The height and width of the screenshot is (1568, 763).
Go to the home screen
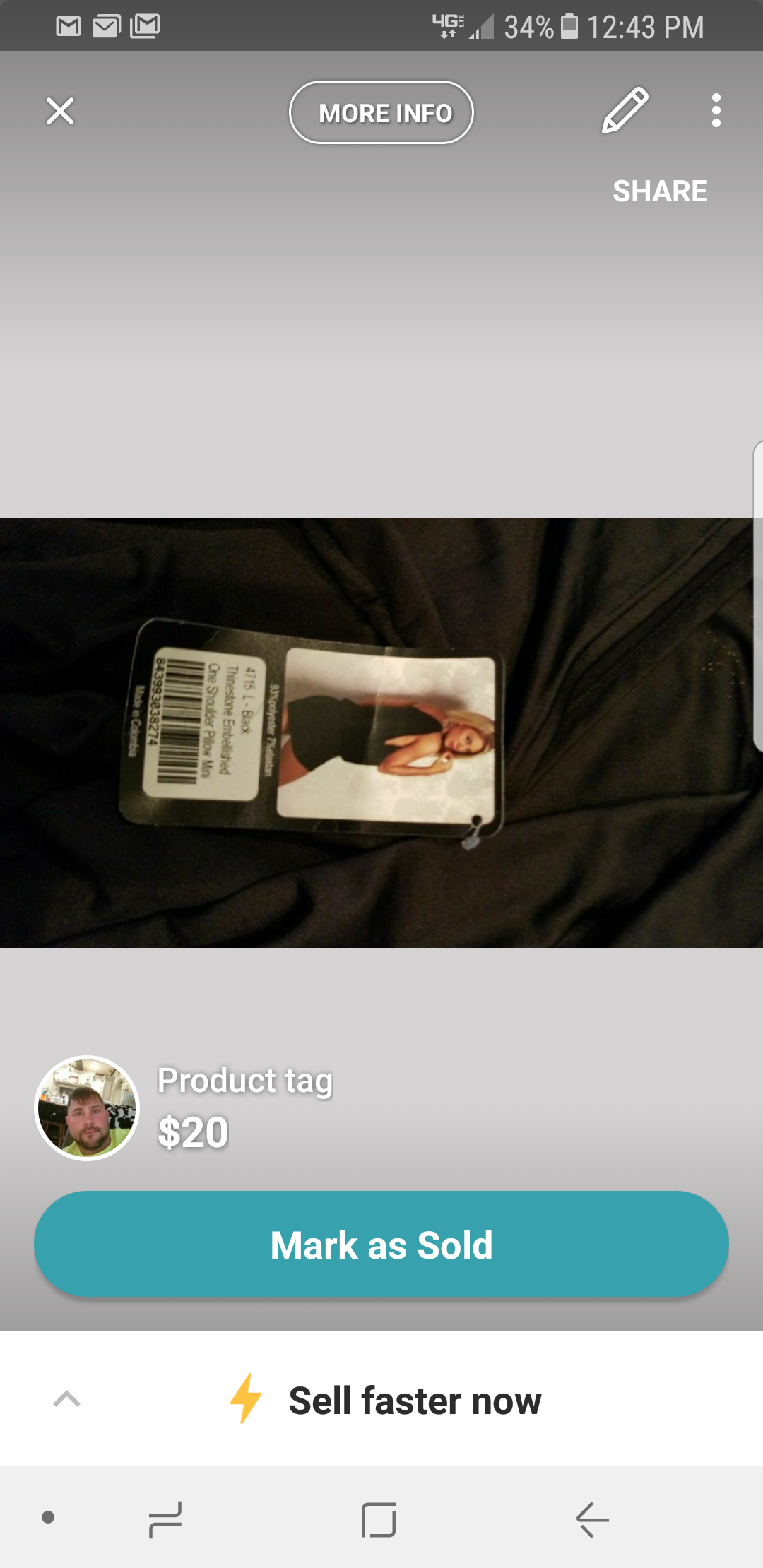379,1519
